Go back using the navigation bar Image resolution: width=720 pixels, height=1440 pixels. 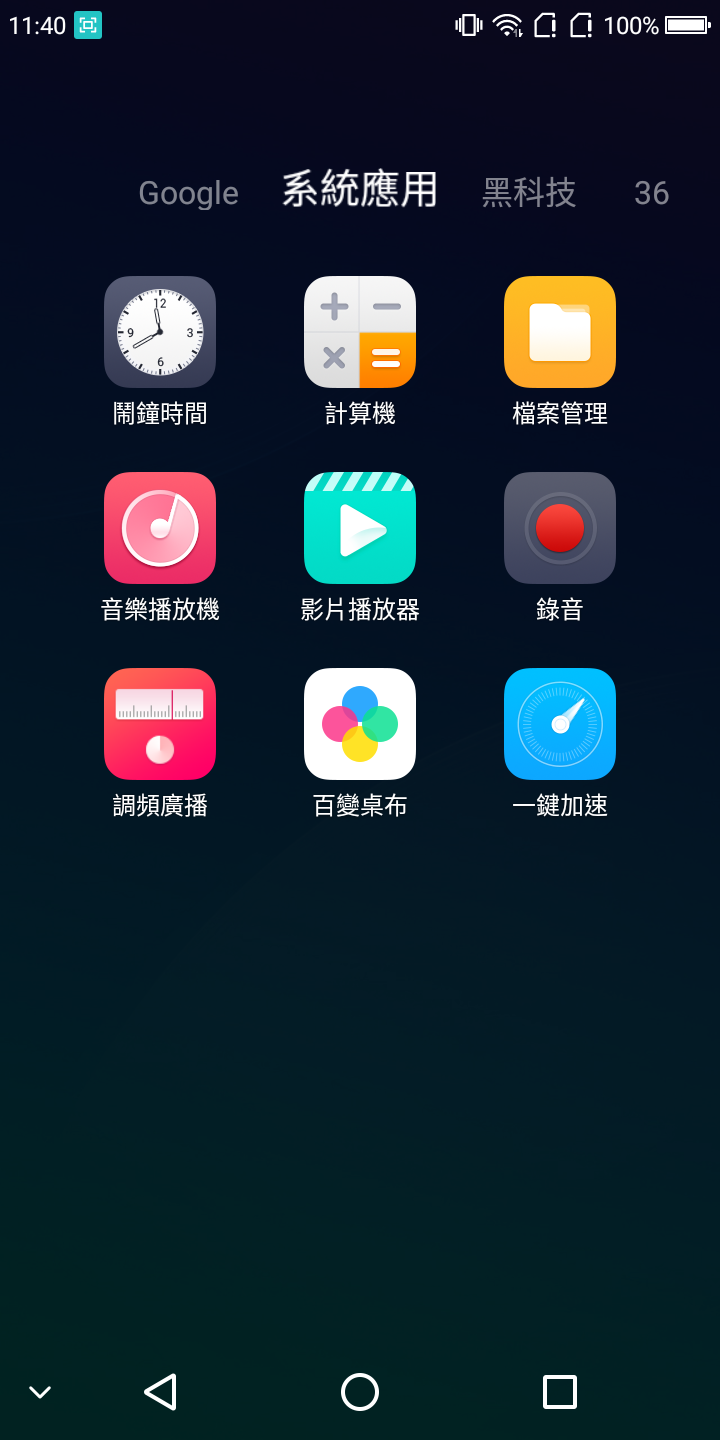tap(160, 1392)
